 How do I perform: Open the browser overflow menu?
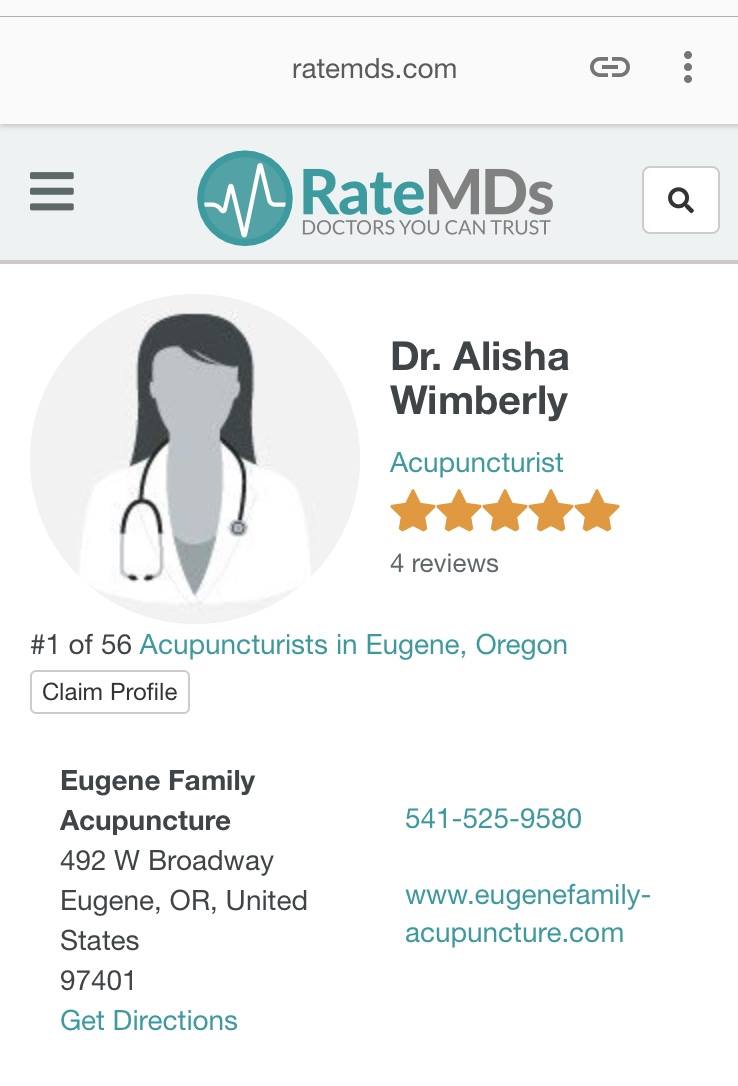687,67
